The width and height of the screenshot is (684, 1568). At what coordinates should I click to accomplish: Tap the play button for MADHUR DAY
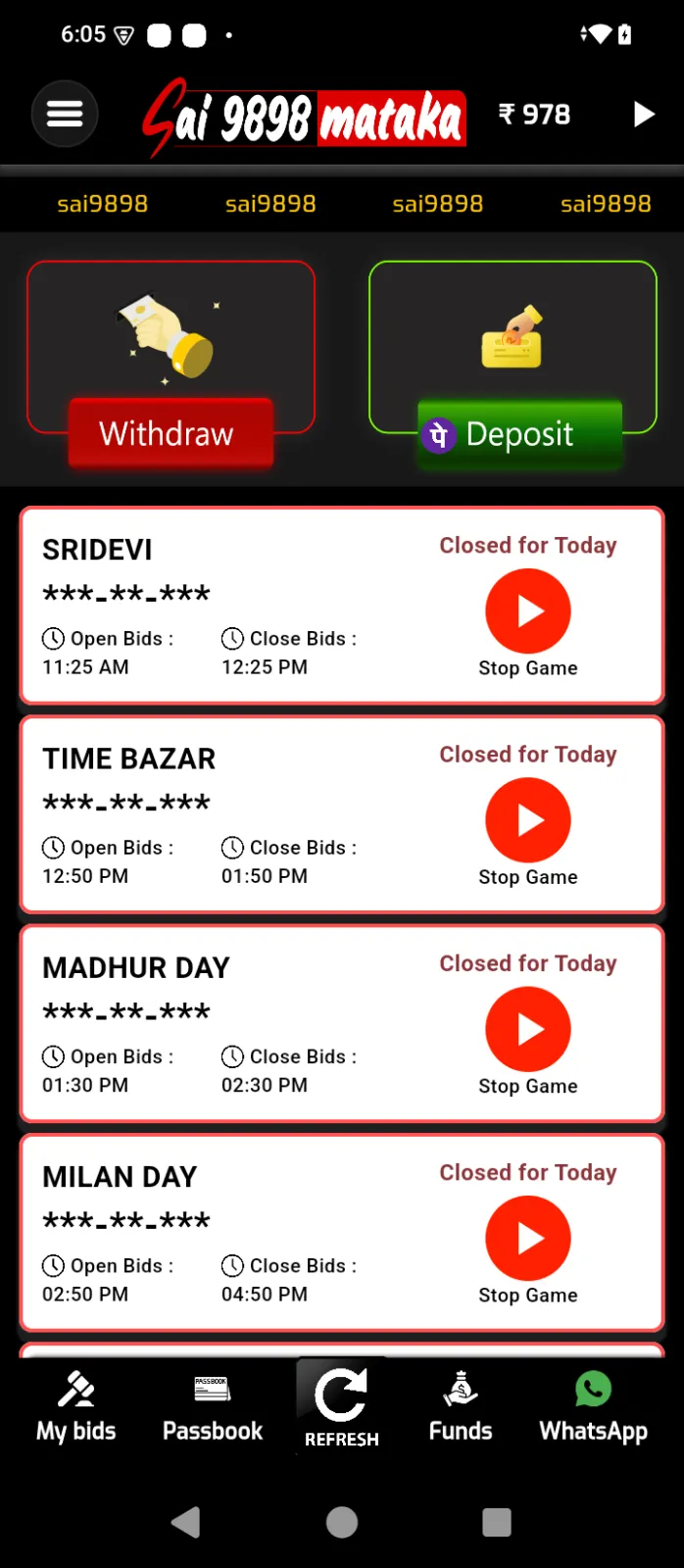point(527,1029)
